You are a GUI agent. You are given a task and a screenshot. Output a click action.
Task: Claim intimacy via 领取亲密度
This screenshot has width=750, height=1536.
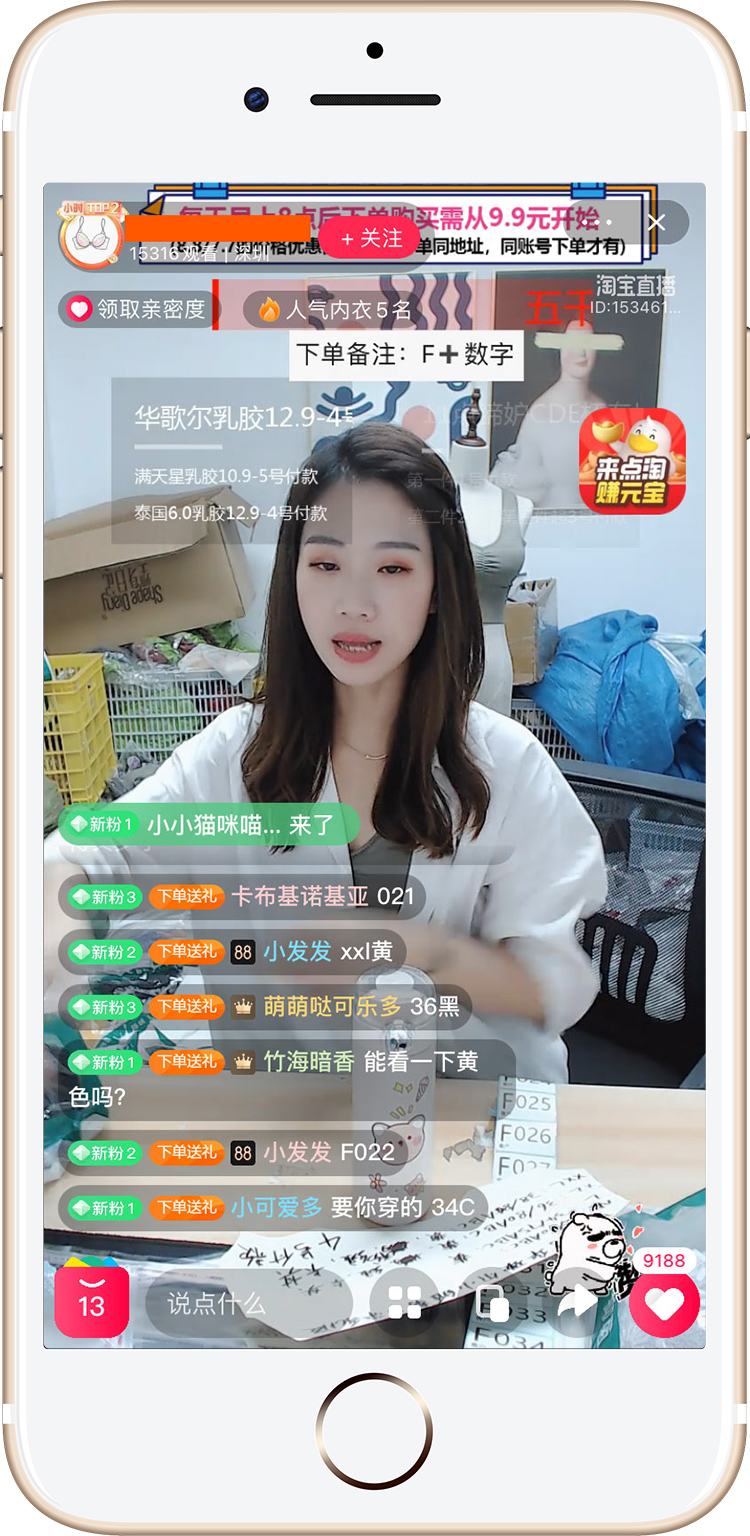coord(136,309)
